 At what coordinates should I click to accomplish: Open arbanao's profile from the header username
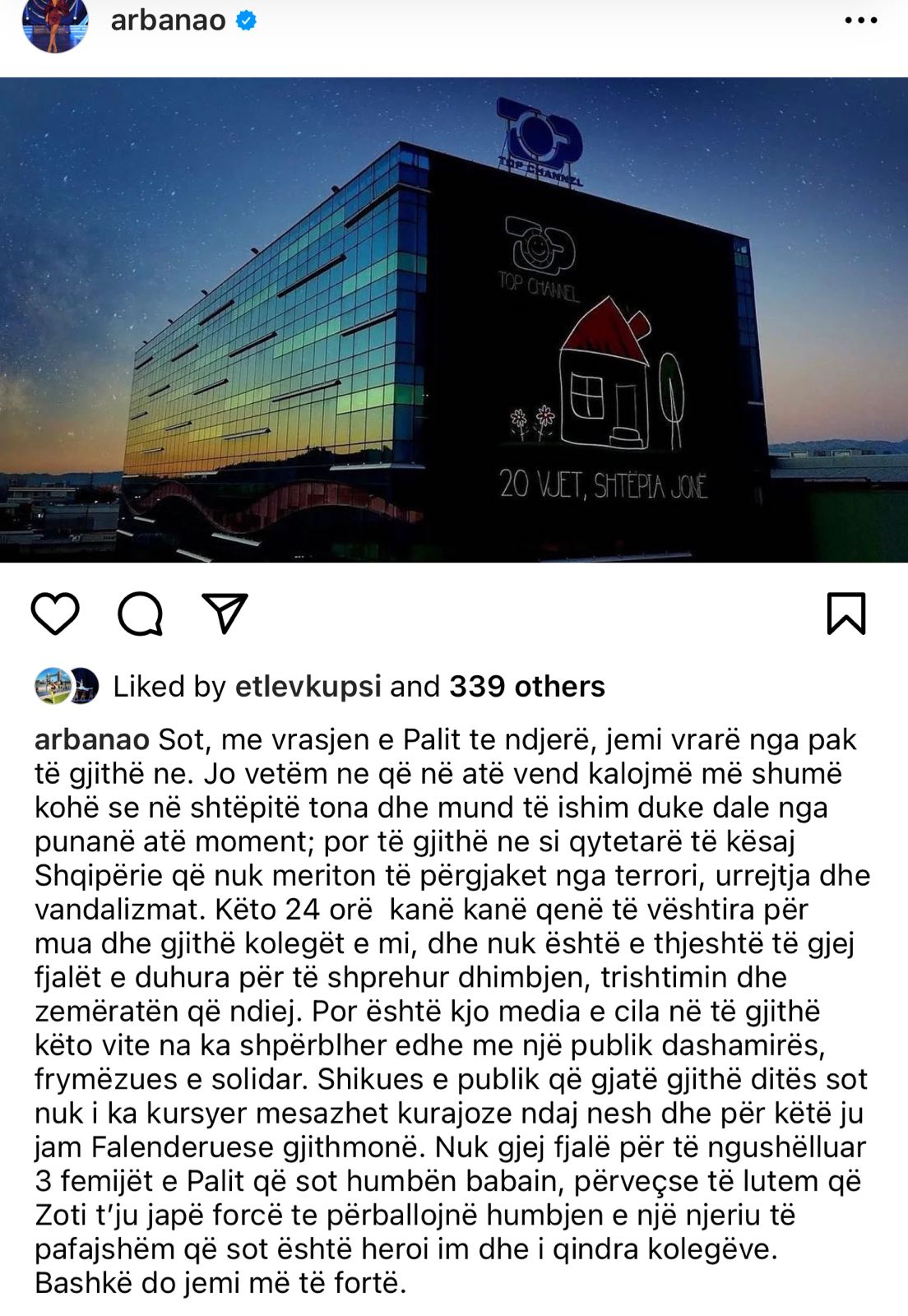pyautogui.click(x=168, y=20)
